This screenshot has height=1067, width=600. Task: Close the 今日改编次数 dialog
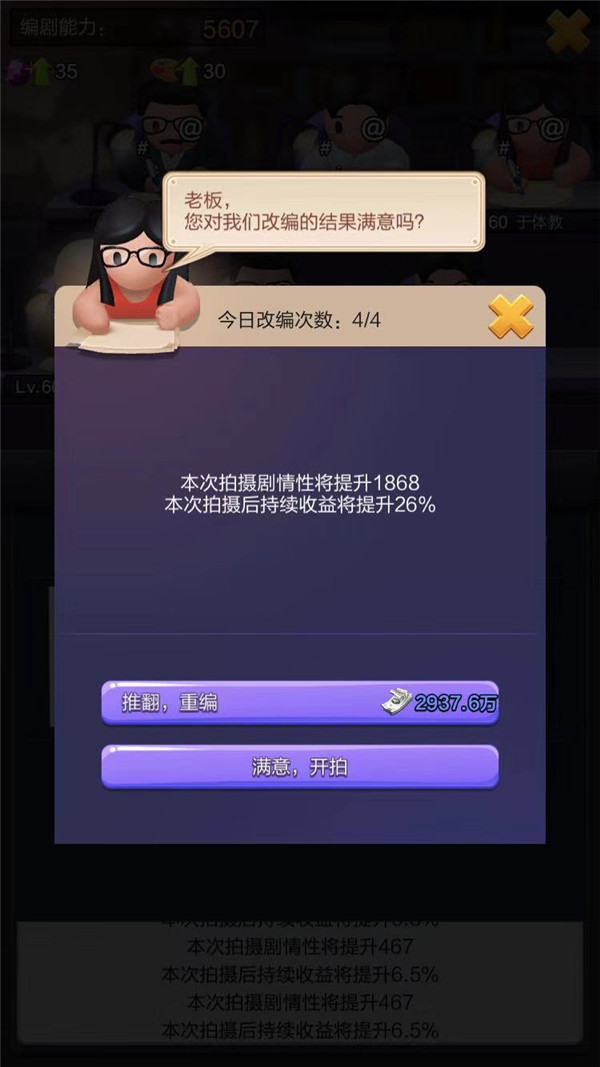510,318
